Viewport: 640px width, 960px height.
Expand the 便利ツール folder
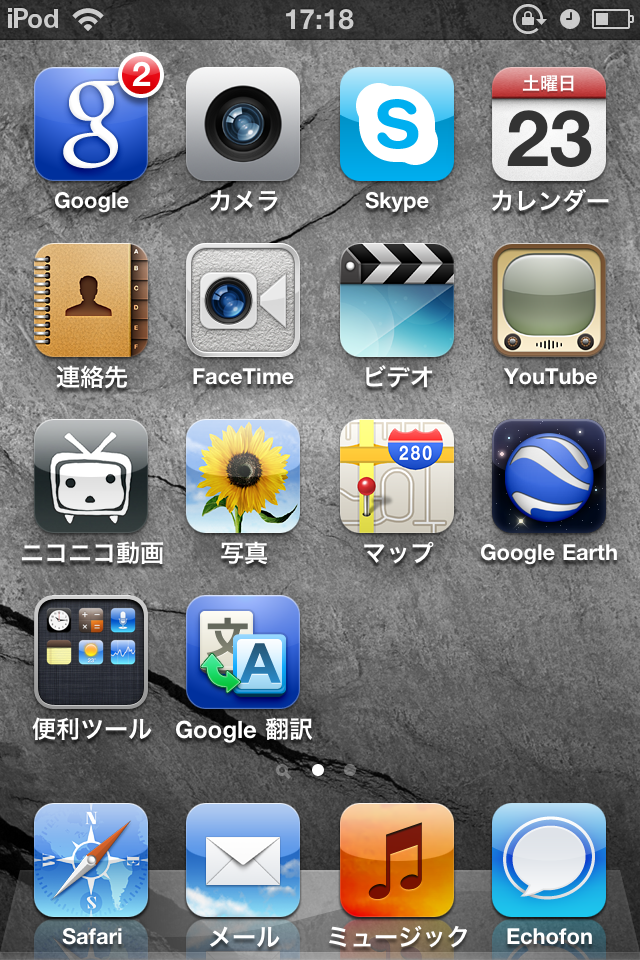click(91, 653)
